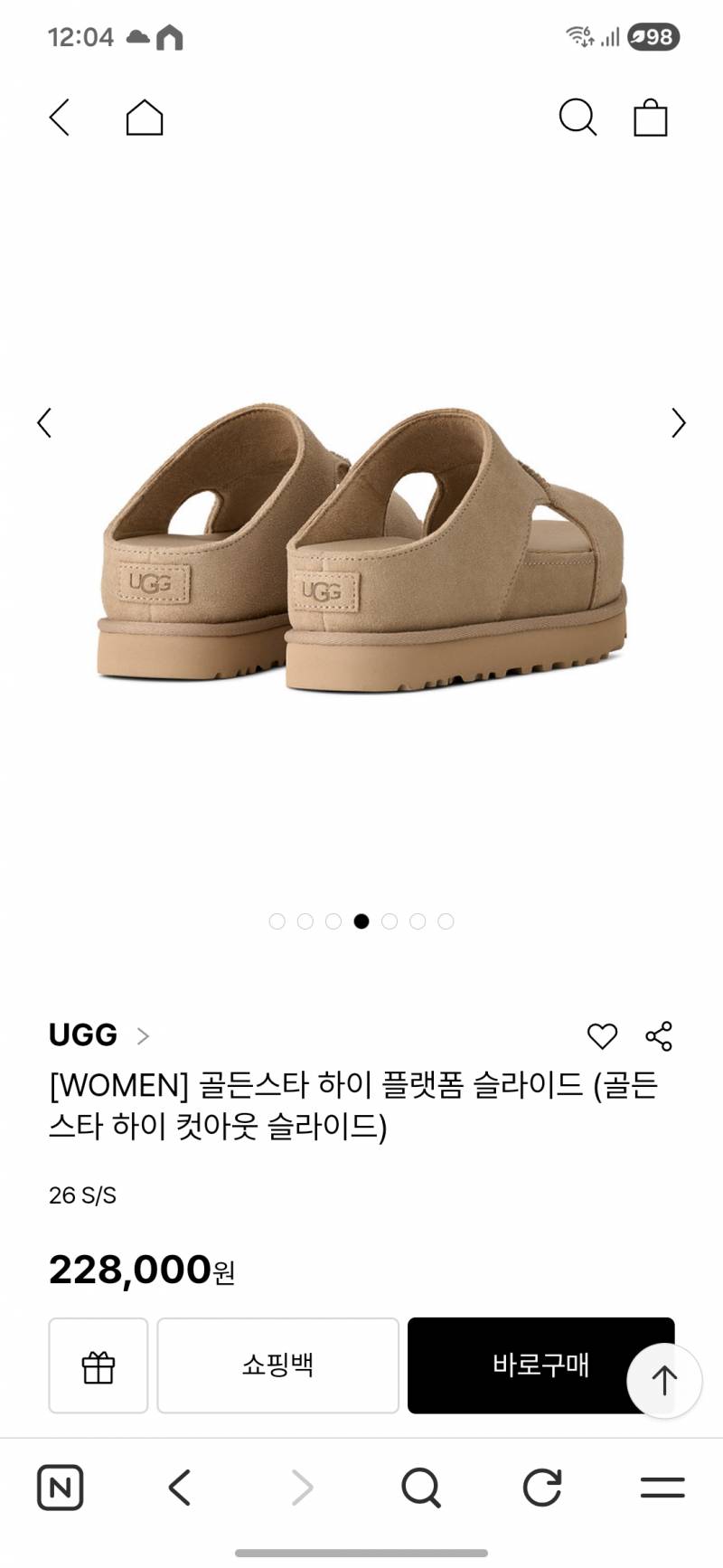Tap the gift icon button near the price
Screen dimensions: 723x1568
pyautogui.click(x=99, y=1366)
